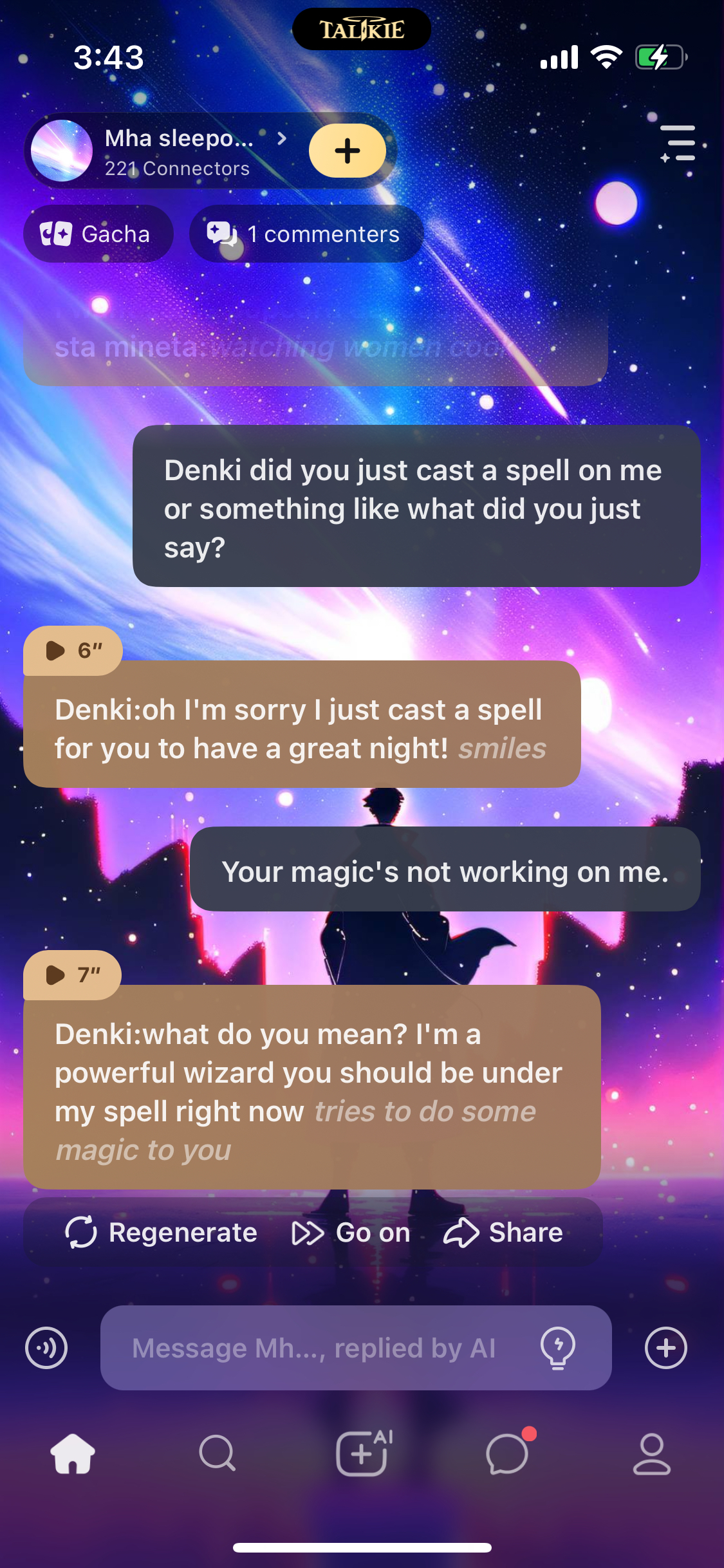724x1568 pixels.
Task: Tap the yellow plus connect button
Action: coord(348,151)
